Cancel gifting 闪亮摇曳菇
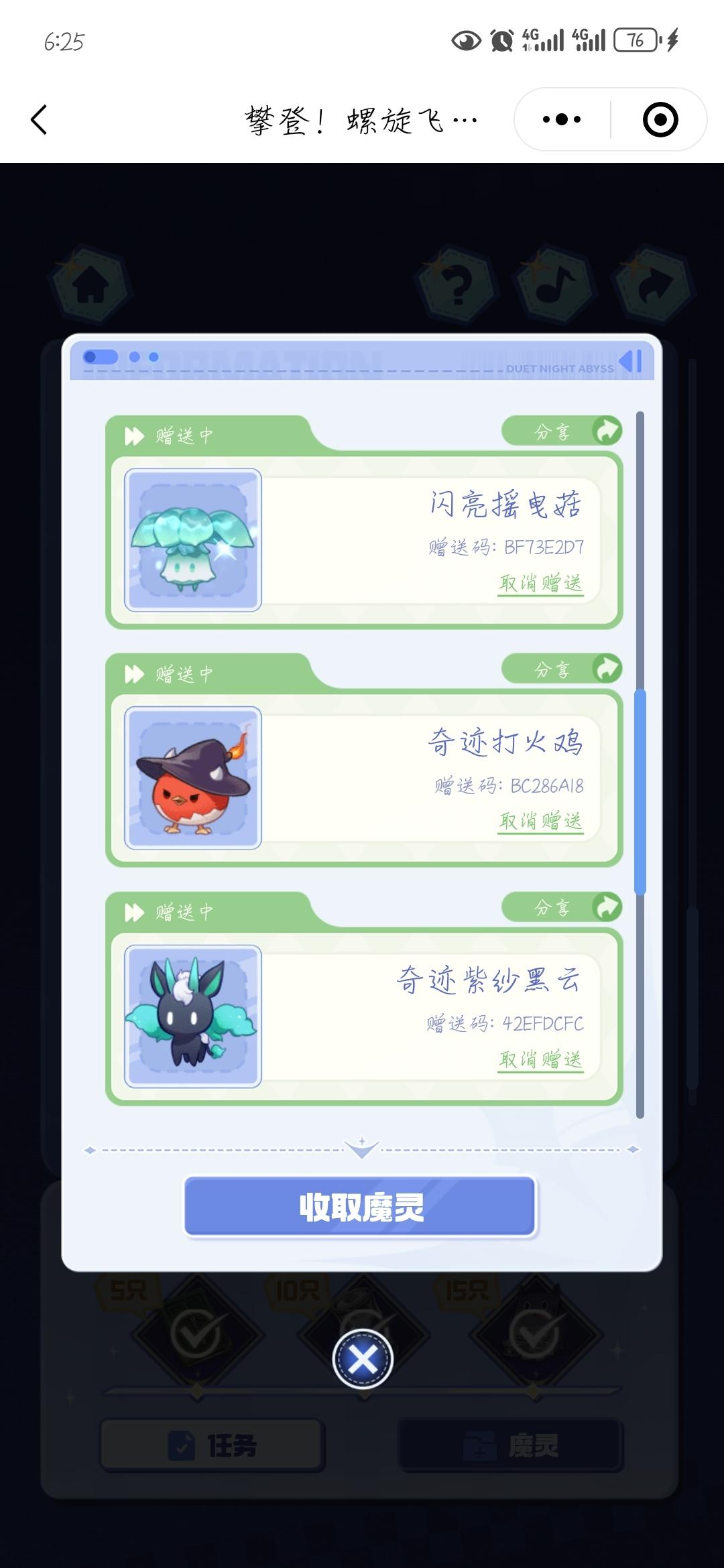724x1568 pixels. click(x=540, y=583)
